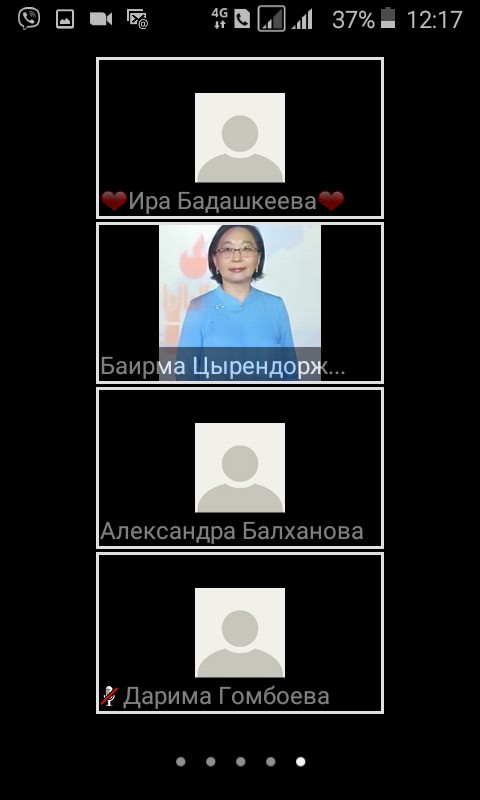This screenshot has height=800, width=480.
Task: Jump to the first page dot
Action: point(181,762)
